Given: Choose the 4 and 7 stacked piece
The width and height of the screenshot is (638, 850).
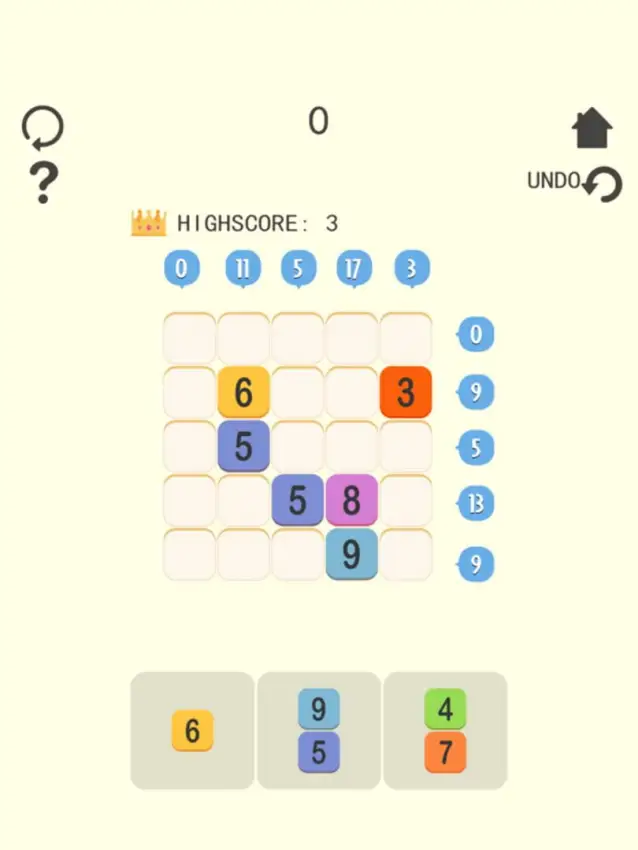Looking at the screenshot, I should click(445, 731).
